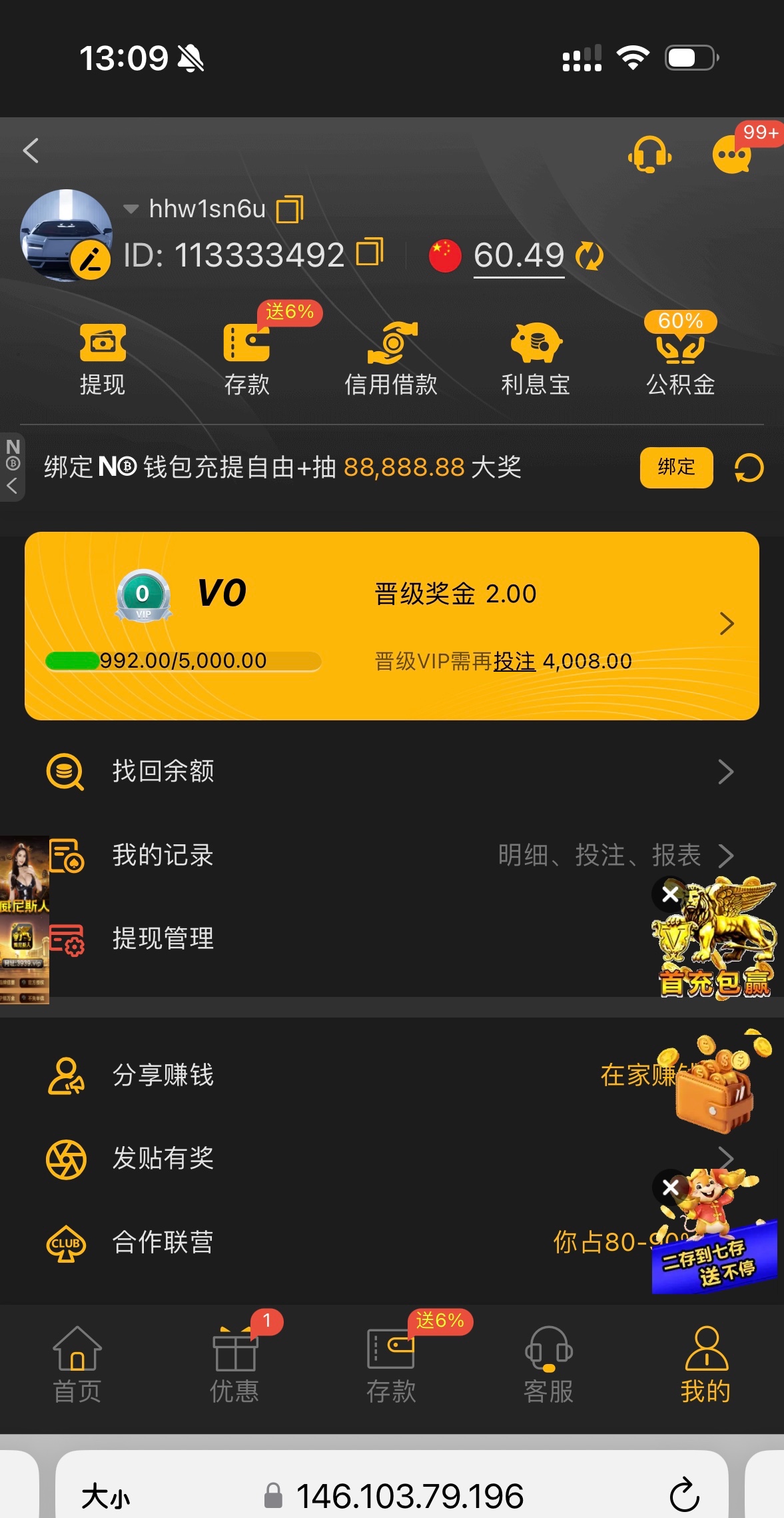Open 我的记录 row
Viewport: 784px width, 1518px height.
[x=392, y=855]
